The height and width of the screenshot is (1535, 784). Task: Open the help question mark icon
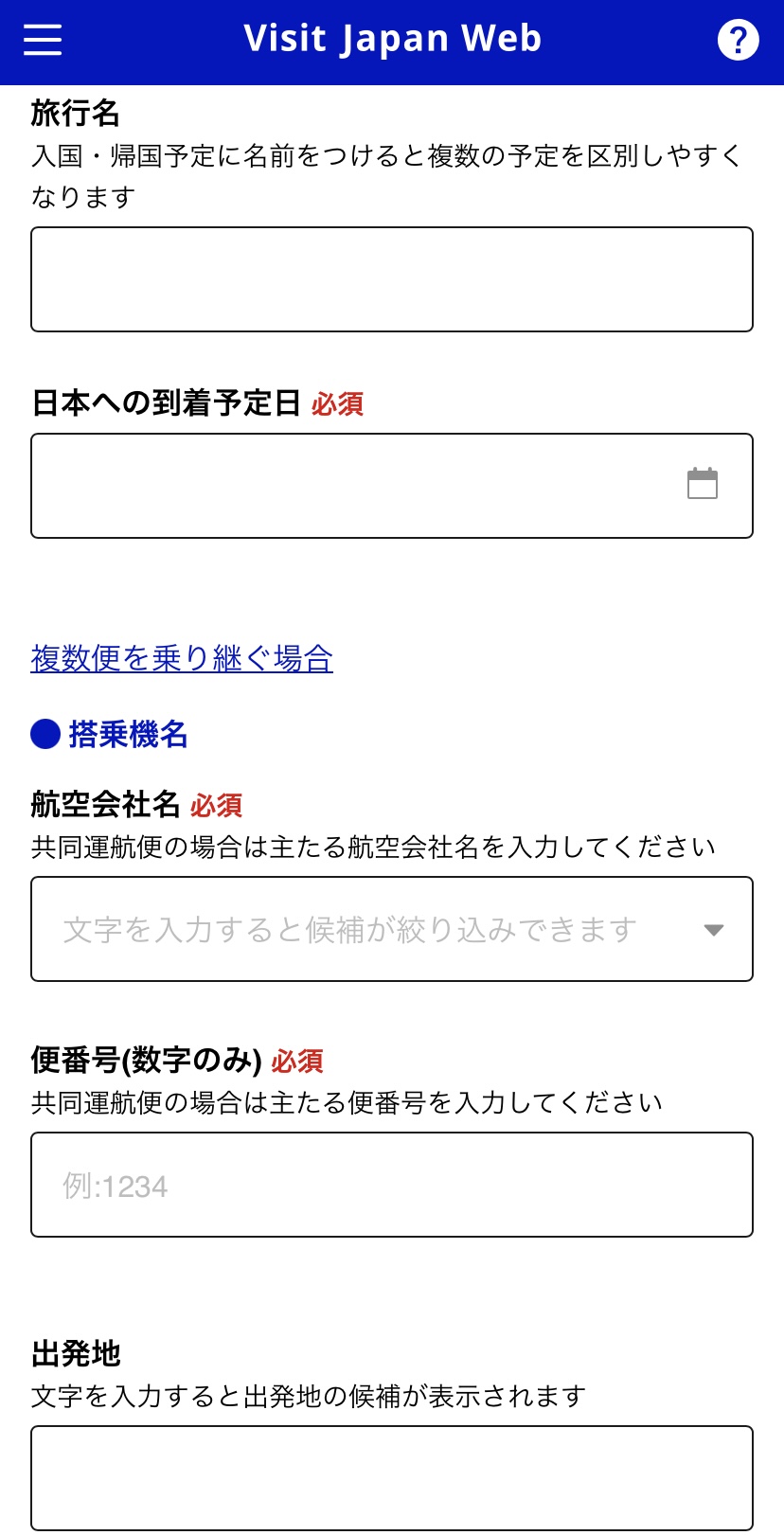pyautogui.click(x=738, y=40)
